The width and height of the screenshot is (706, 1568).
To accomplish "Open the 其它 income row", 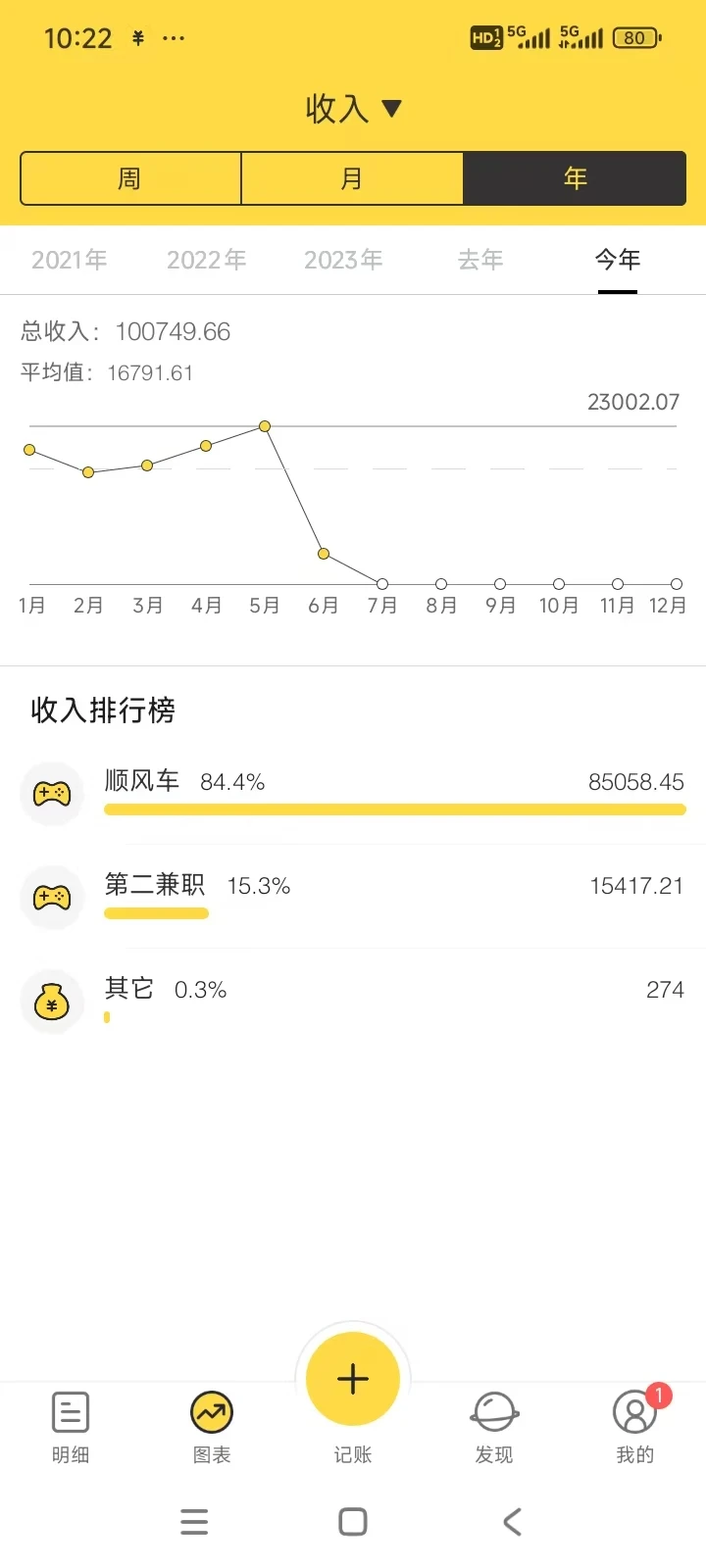I will (x=353, y=1001).
